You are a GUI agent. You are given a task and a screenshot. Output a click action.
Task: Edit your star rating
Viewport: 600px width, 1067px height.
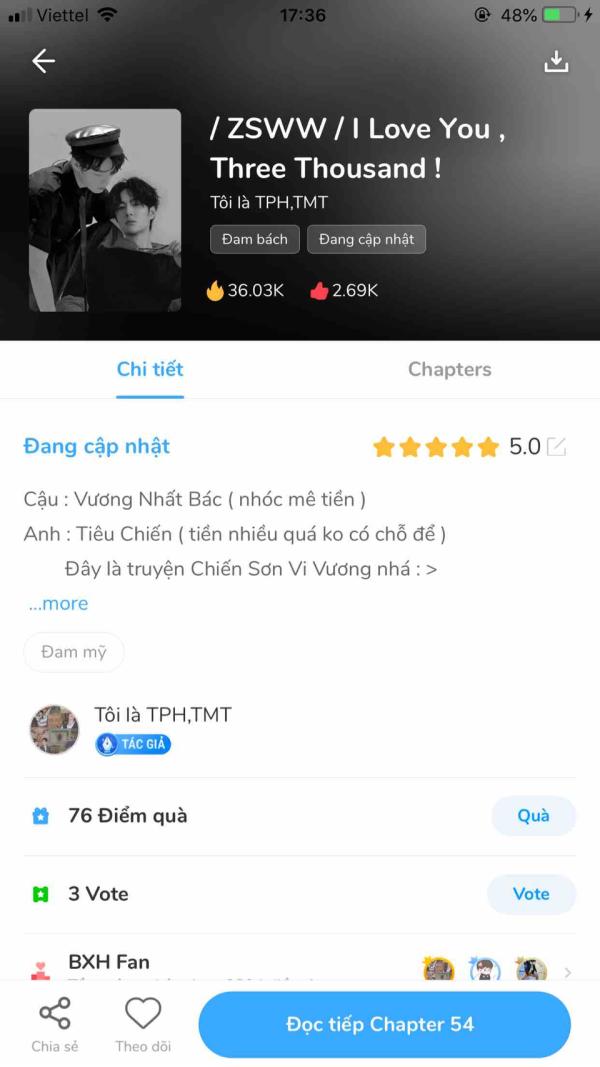point(556,447)
